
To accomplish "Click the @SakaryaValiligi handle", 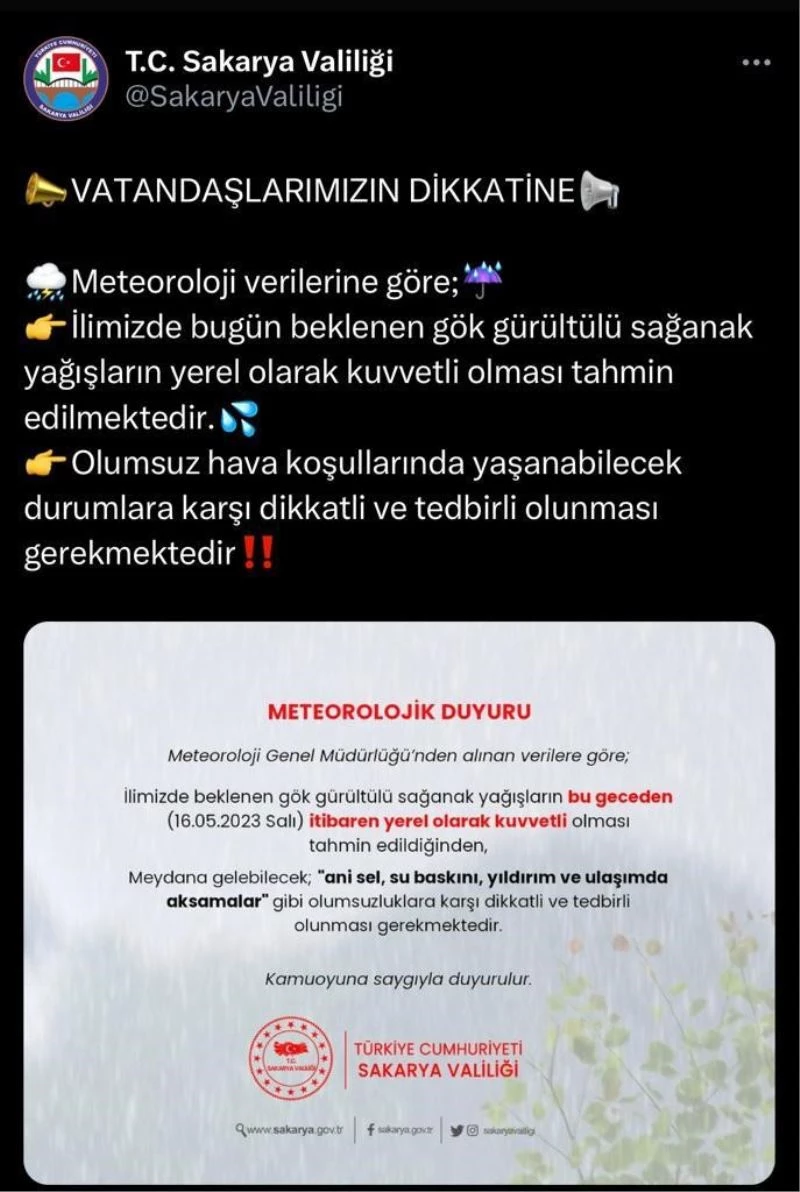I will coord(231,97).
